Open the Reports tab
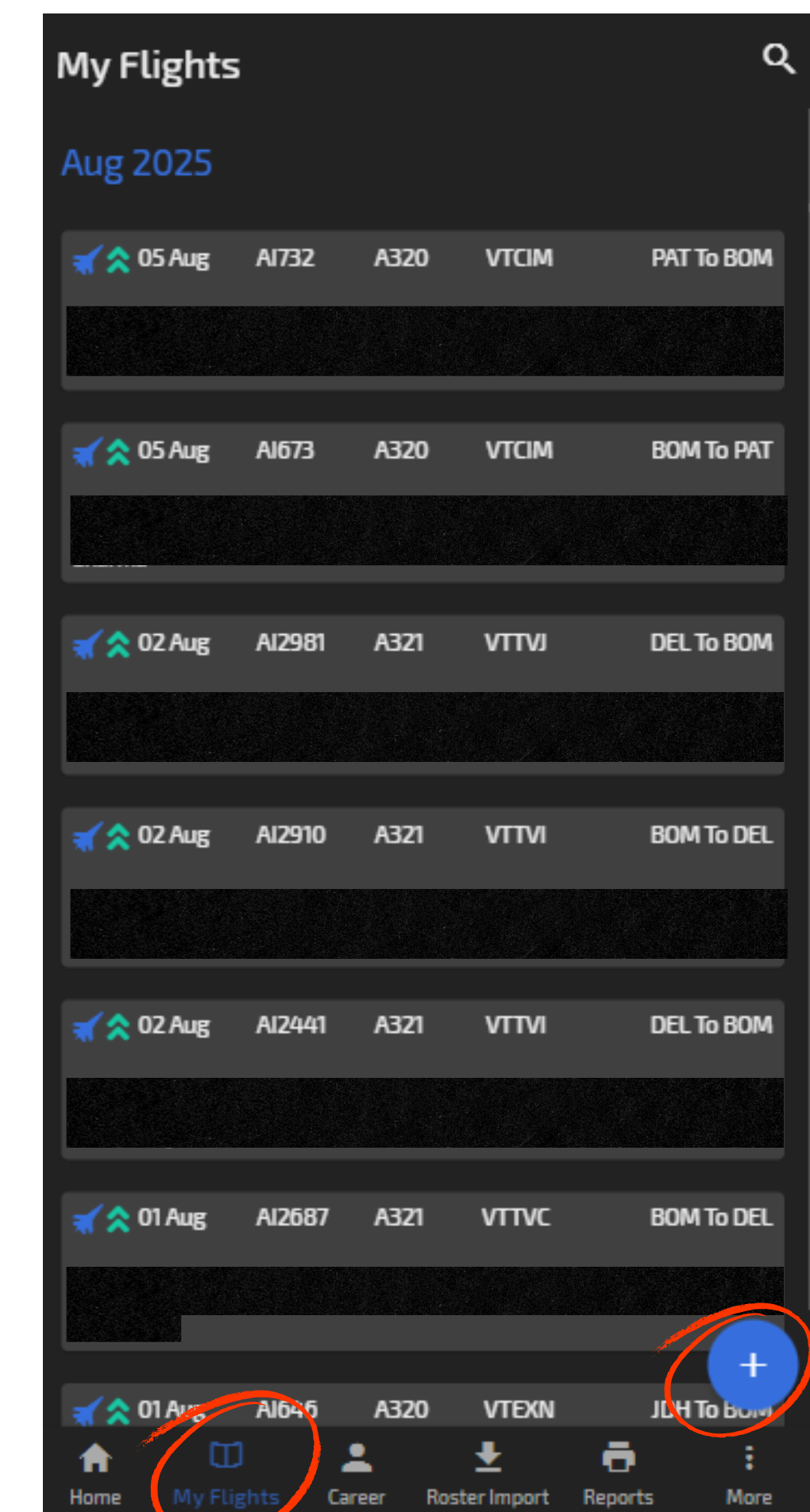This screenshot has height=1512, width=810. pos(618,1473)
